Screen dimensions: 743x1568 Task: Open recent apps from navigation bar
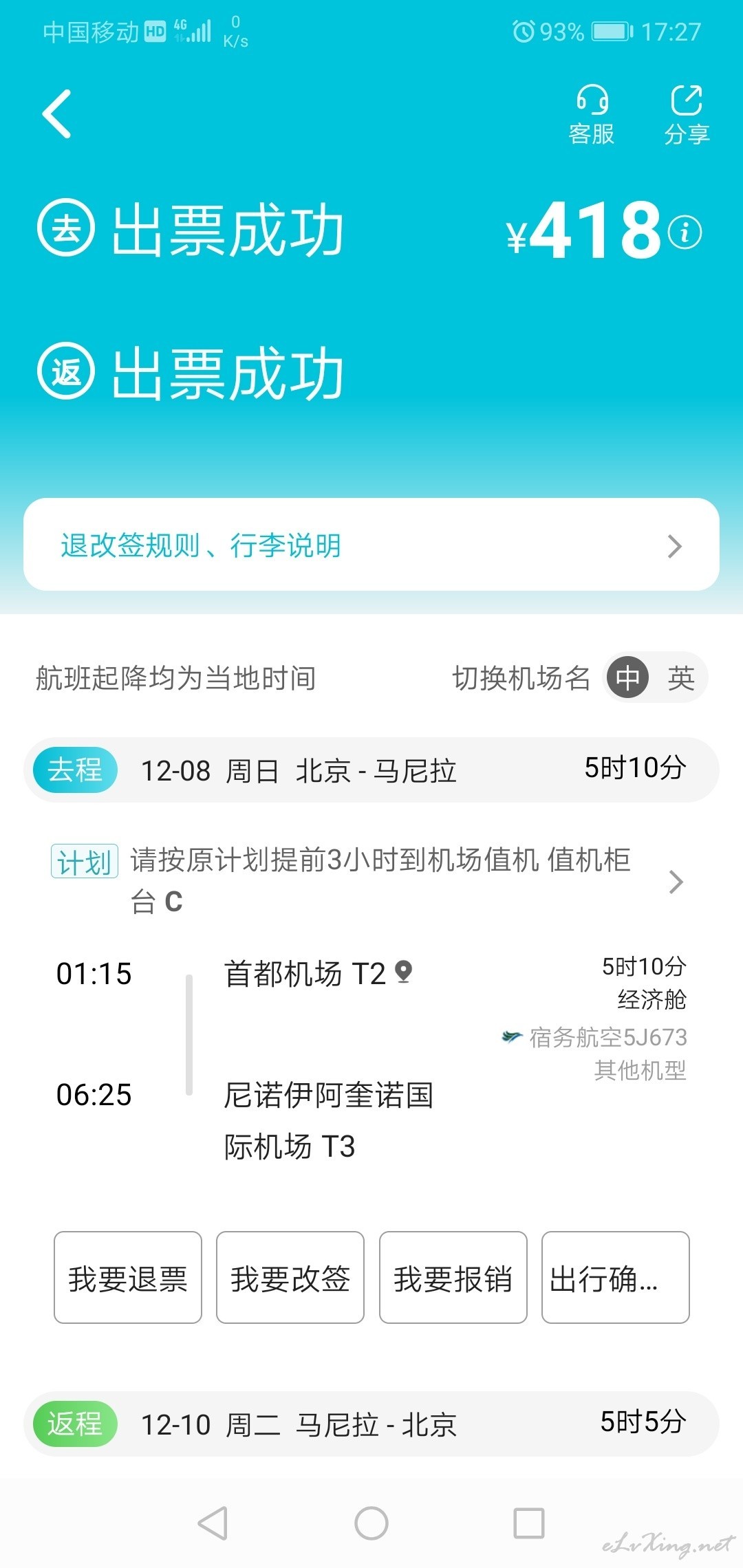point(529,1523)
